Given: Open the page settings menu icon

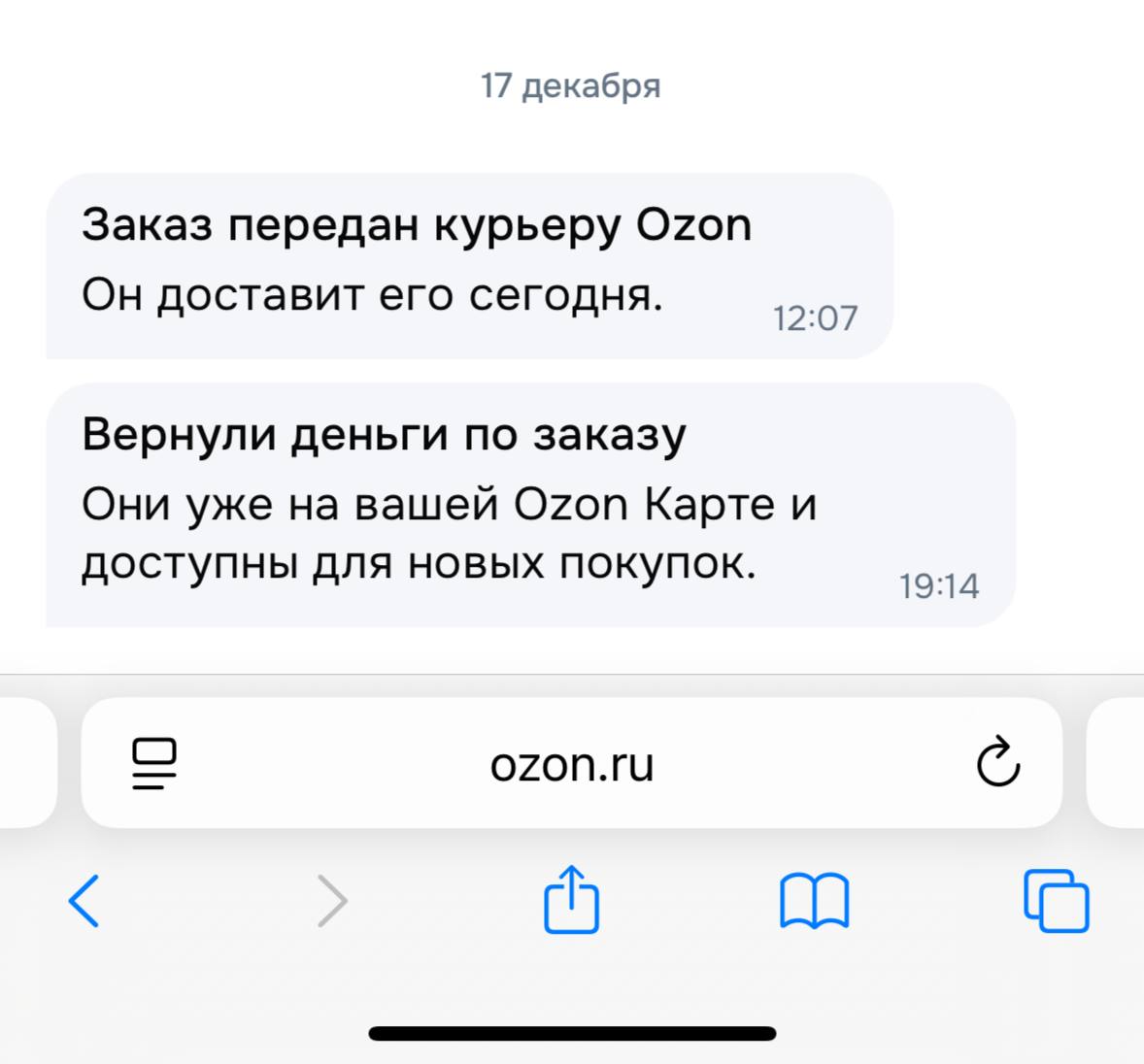Looking at the screenshot, I should (154, 763).
